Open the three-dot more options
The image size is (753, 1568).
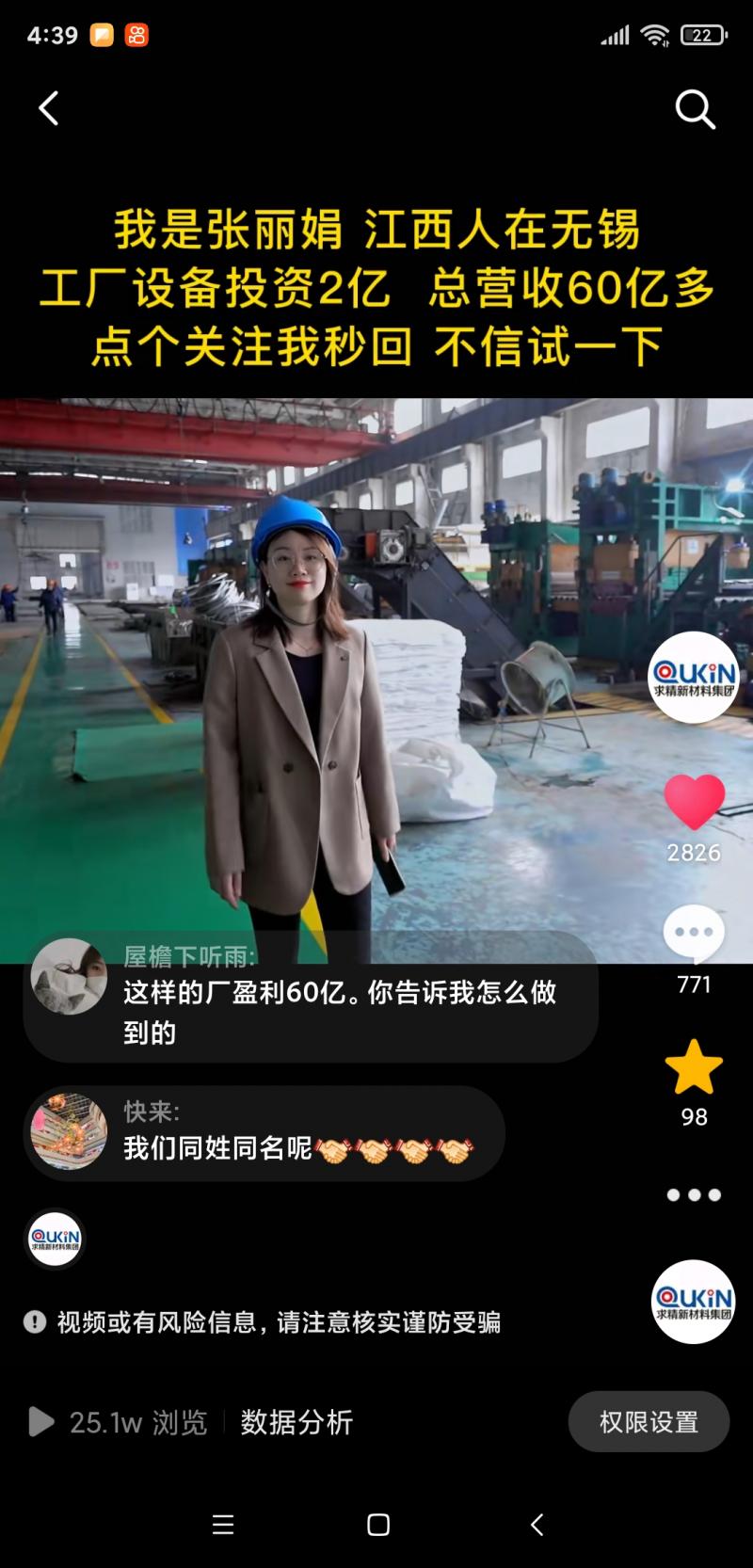coord(694,1195)
